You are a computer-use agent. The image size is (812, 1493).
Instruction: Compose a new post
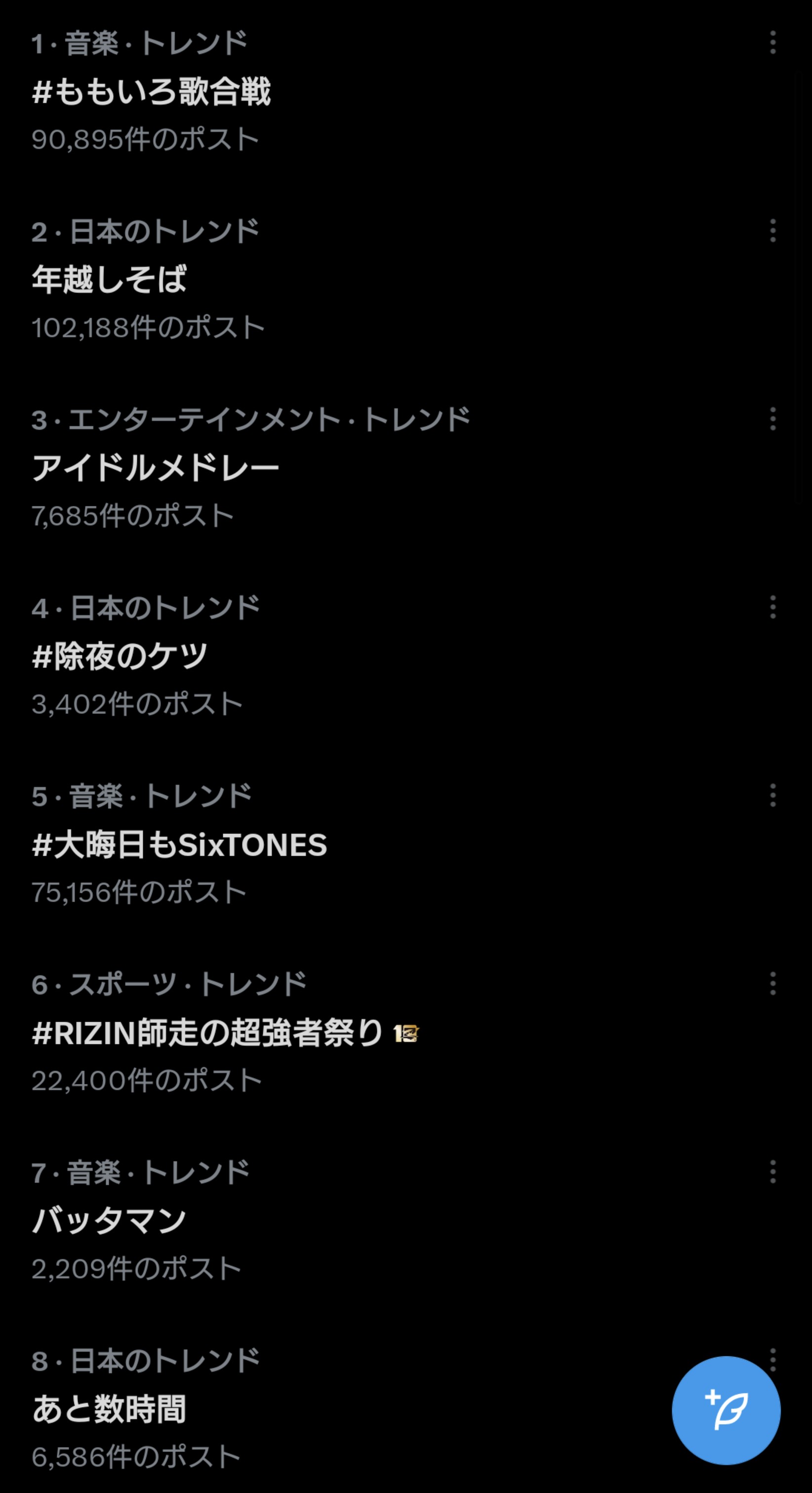coord(726,1410)
